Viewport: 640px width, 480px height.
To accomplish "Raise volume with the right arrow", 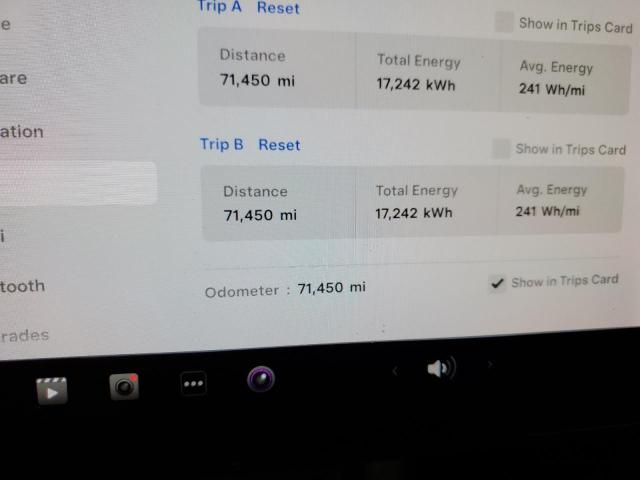I will point(490,365).
